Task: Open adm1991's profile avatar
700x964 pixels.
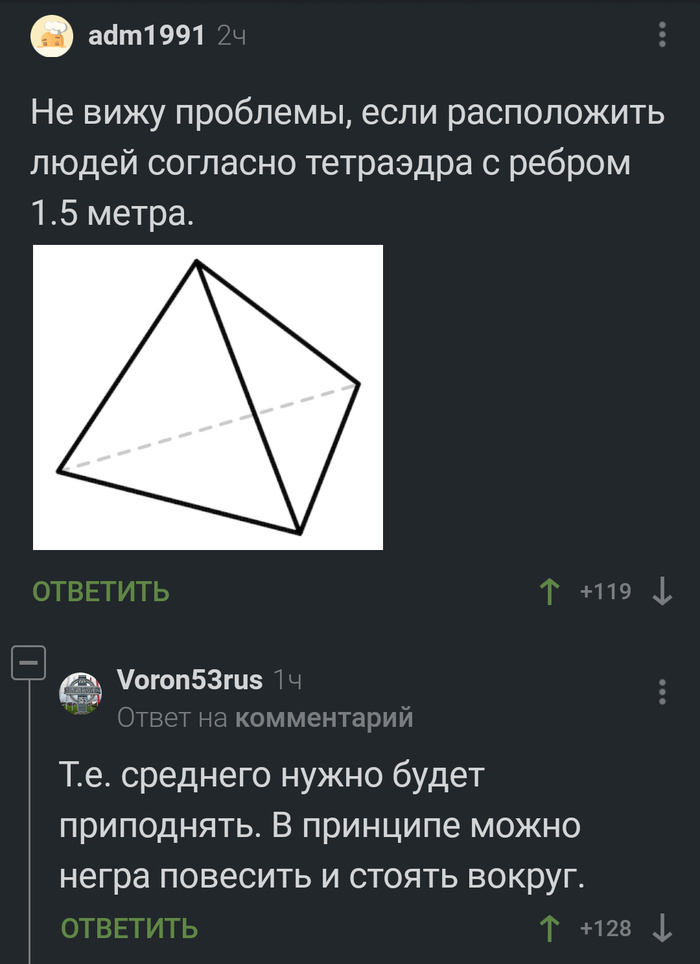Action: [51, 37]
